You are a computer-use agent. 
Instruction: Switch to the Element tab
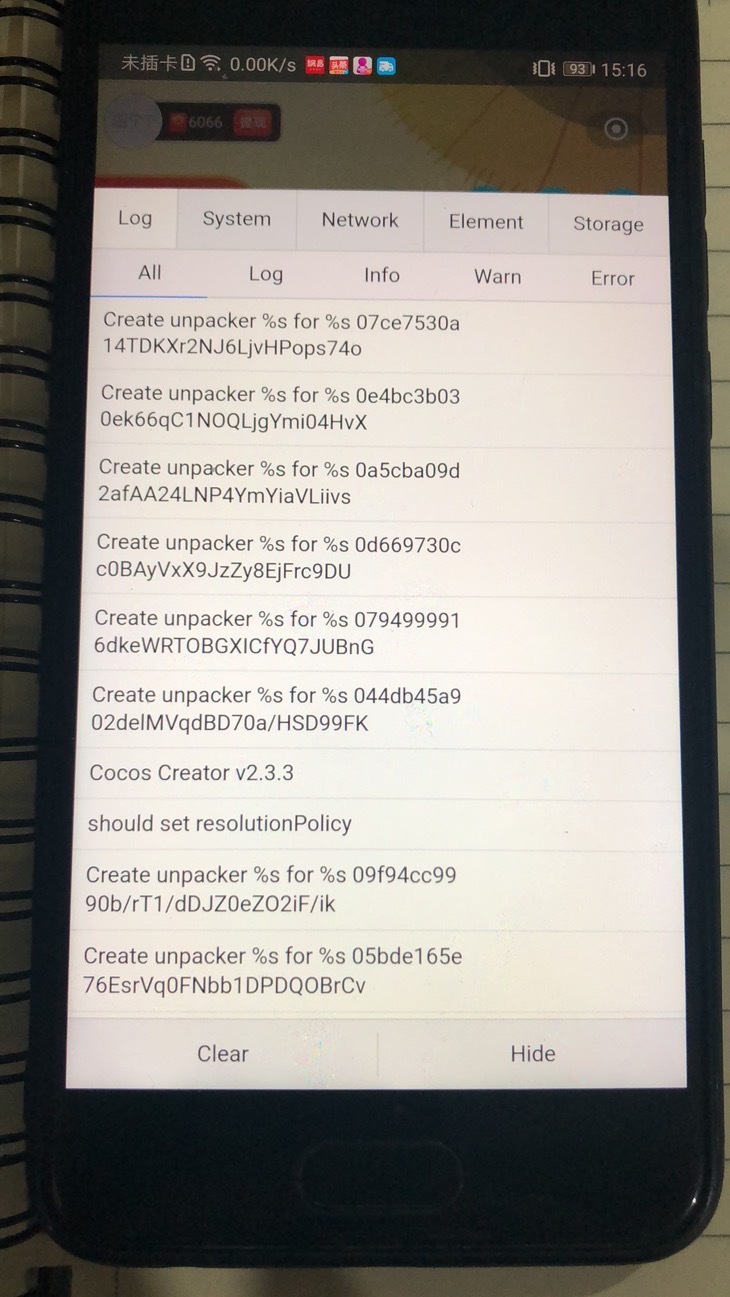tap(486, 222)
